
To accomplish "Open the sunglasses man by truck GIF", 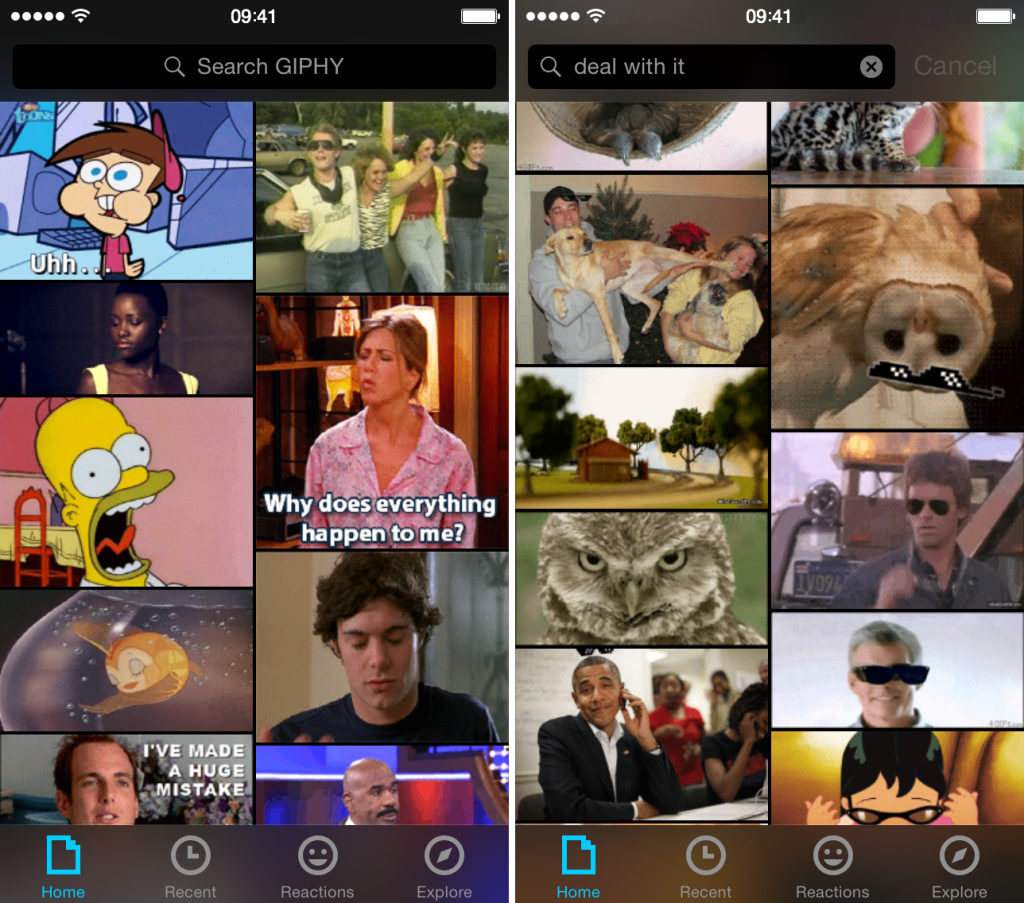I will click(x=897, y=520).
